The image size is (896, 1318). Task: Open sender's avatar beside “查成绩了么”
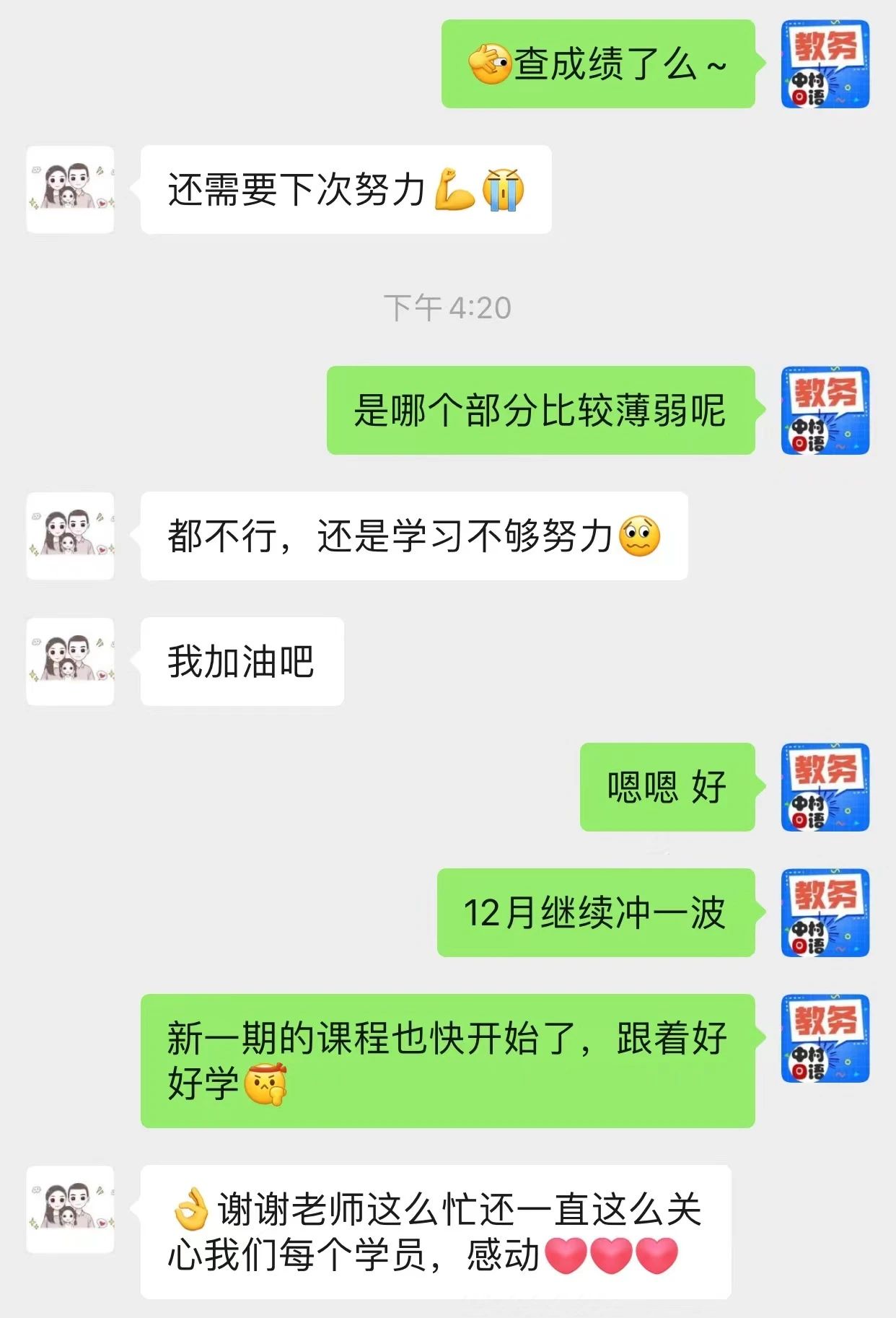pos(825,64)
